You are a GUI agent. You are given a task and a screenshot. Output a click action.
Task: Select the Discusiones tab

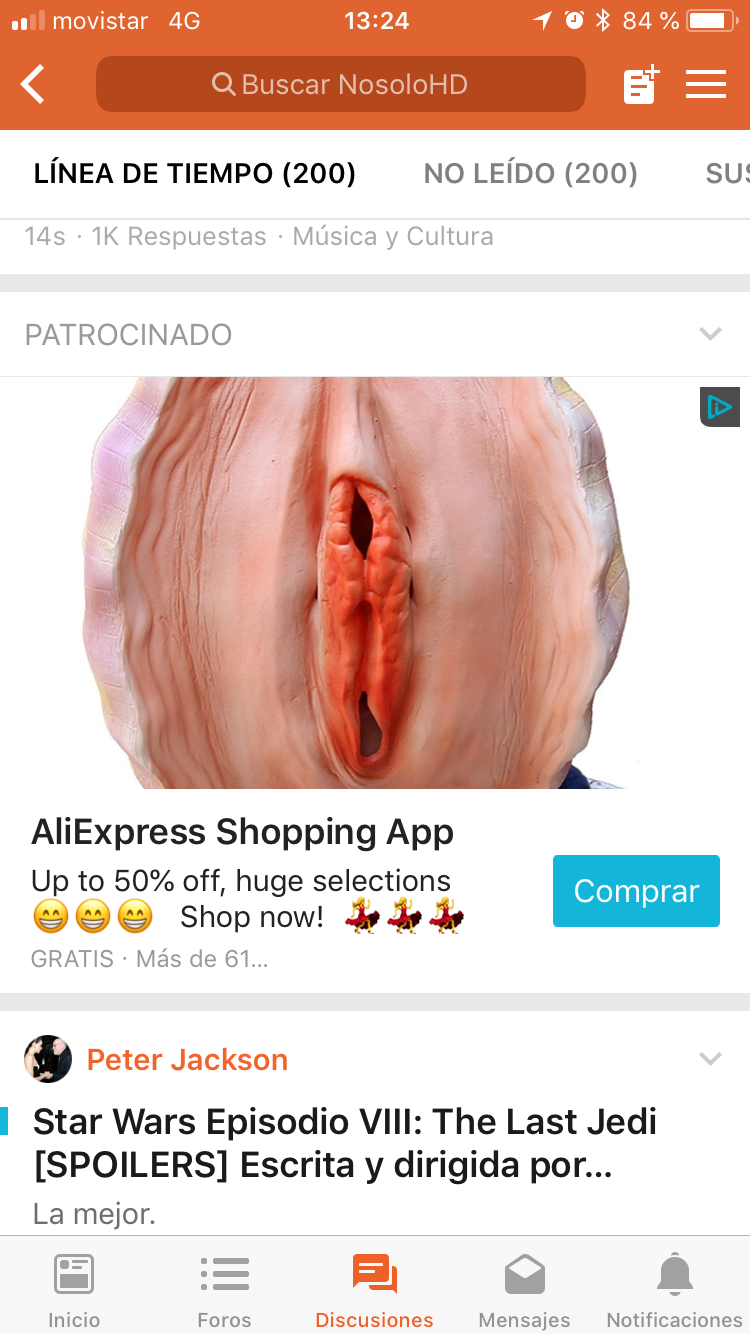coord(375,1290)
